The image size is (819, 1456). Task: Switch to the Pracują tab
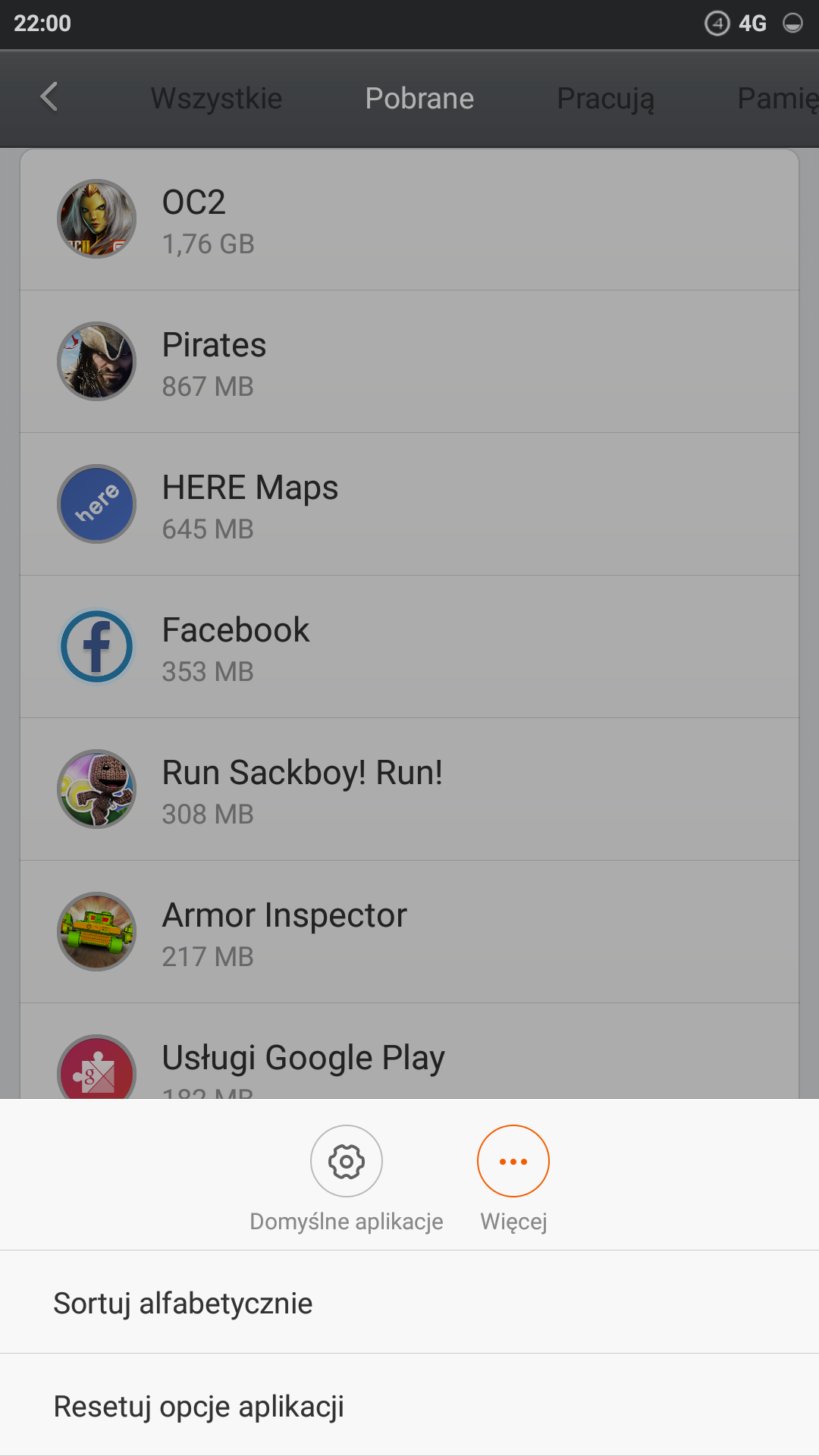[605, 99]
